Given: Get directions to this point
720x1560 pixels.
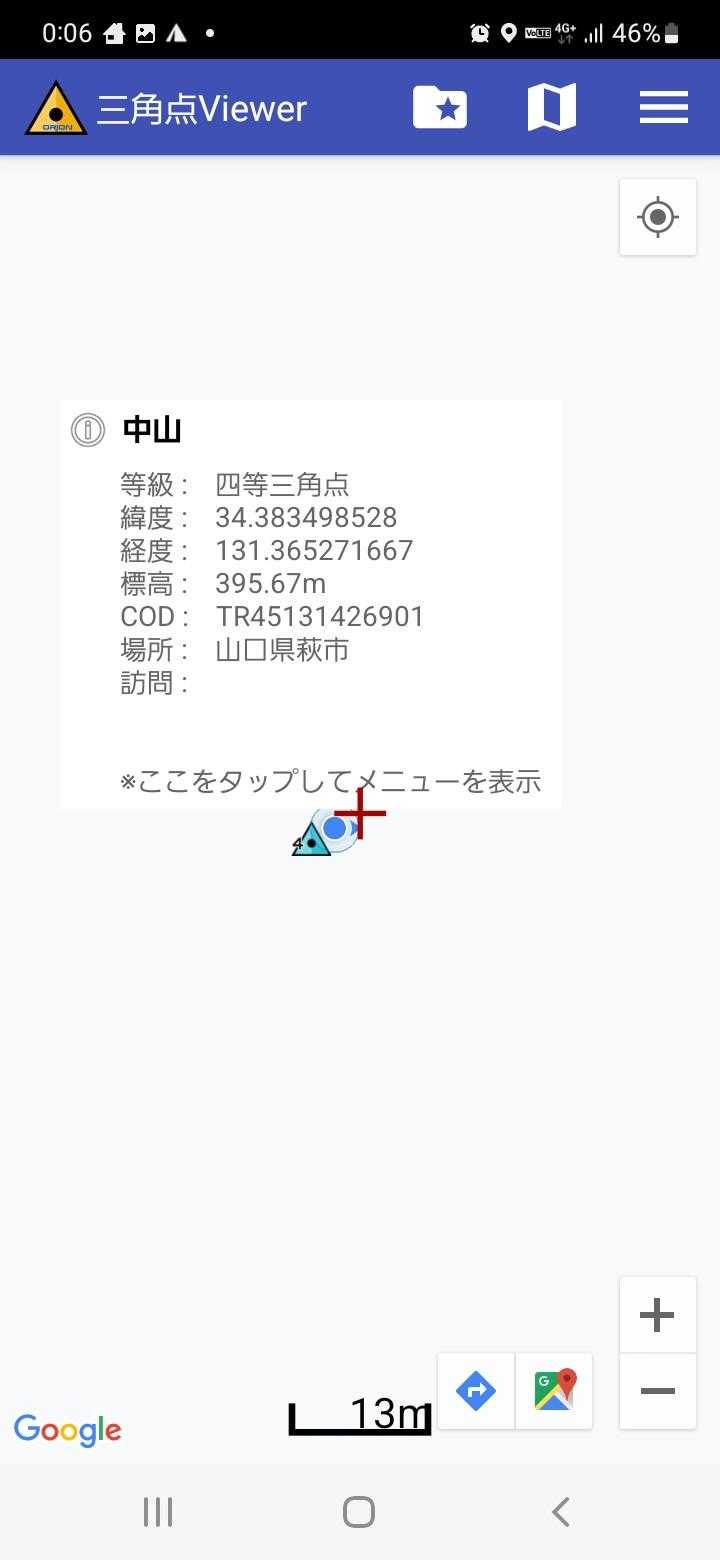Looking at the screenshot, I should pyautogui.click(x=476, y=1391).
